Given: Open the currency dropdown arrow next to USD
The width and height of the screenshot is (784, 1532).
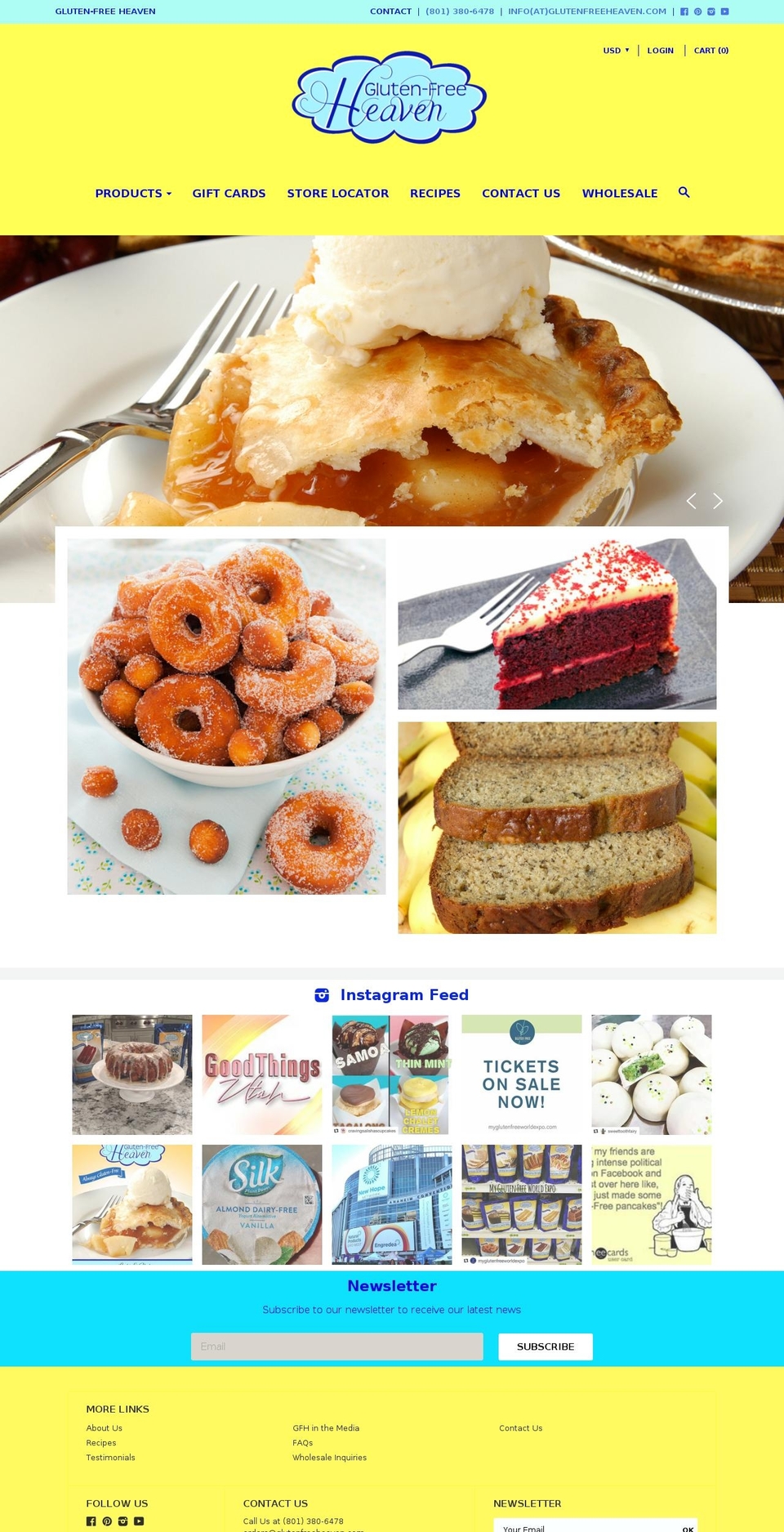Looking at the screenshot, I should pos(626,51).
